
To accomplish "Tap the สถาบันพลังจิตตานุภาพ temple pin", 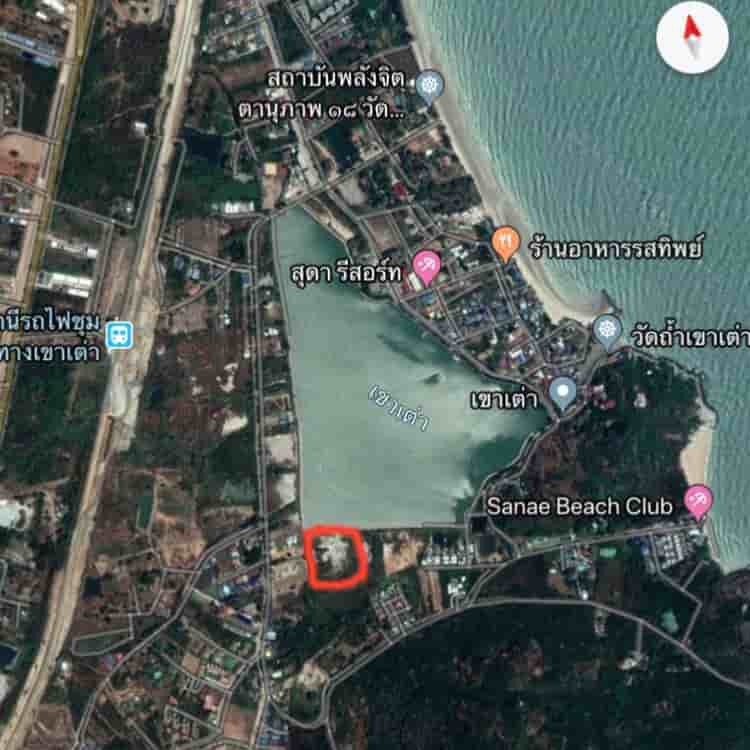I will point(429,84).
